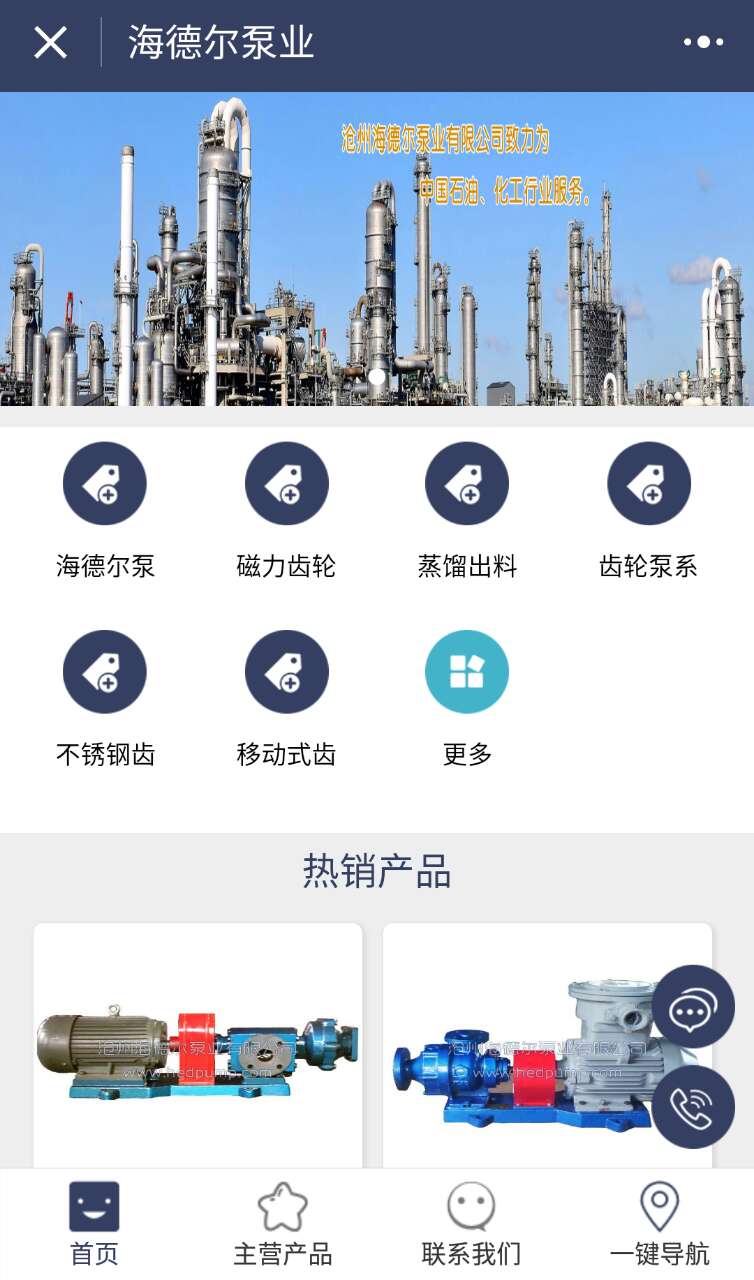This screenshot has width=754, height=1280.
Task: Switch to the 首页 tab
Action: tap(94, 1224)
